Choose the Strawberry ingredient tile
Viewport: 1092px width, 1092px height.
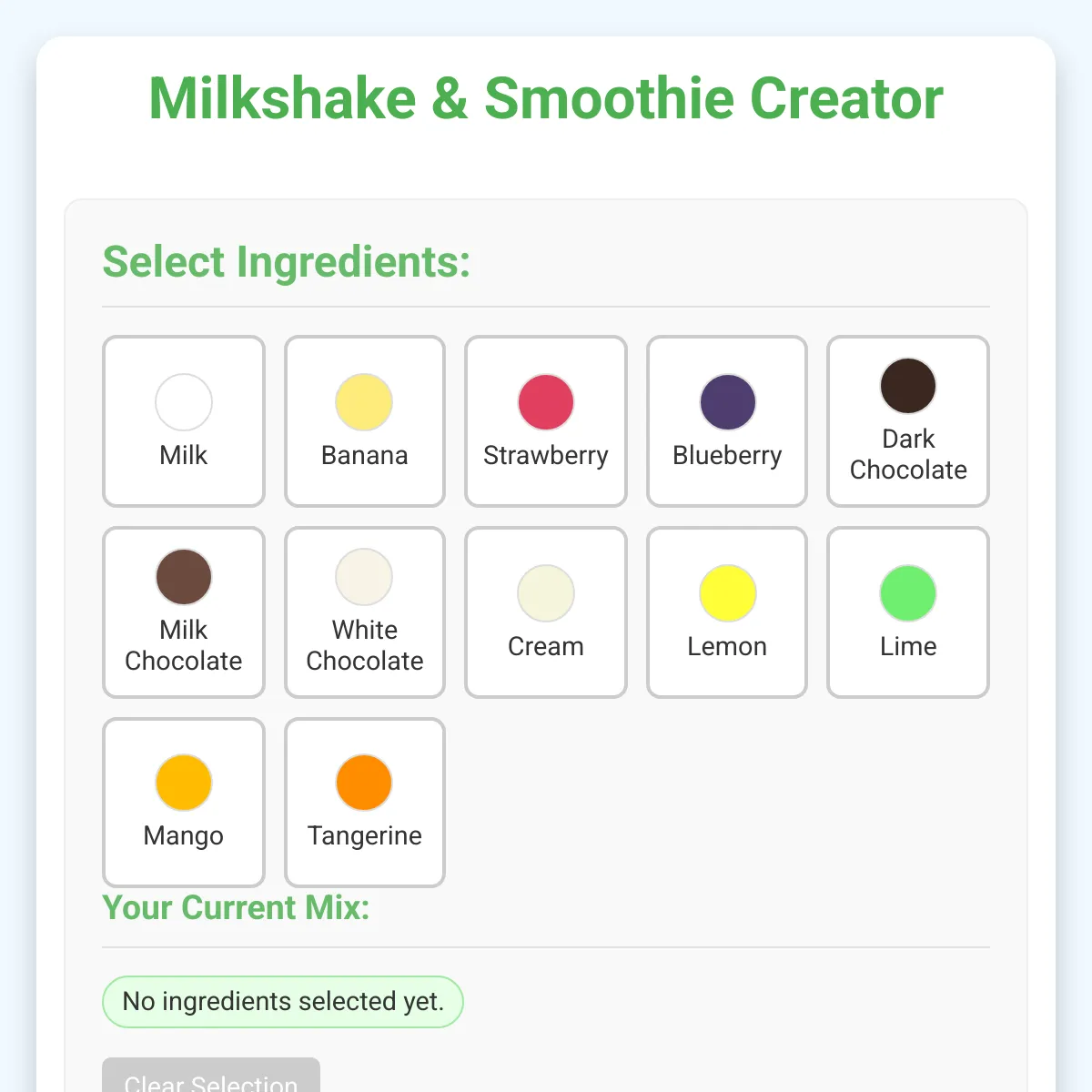tap(546, 421)
